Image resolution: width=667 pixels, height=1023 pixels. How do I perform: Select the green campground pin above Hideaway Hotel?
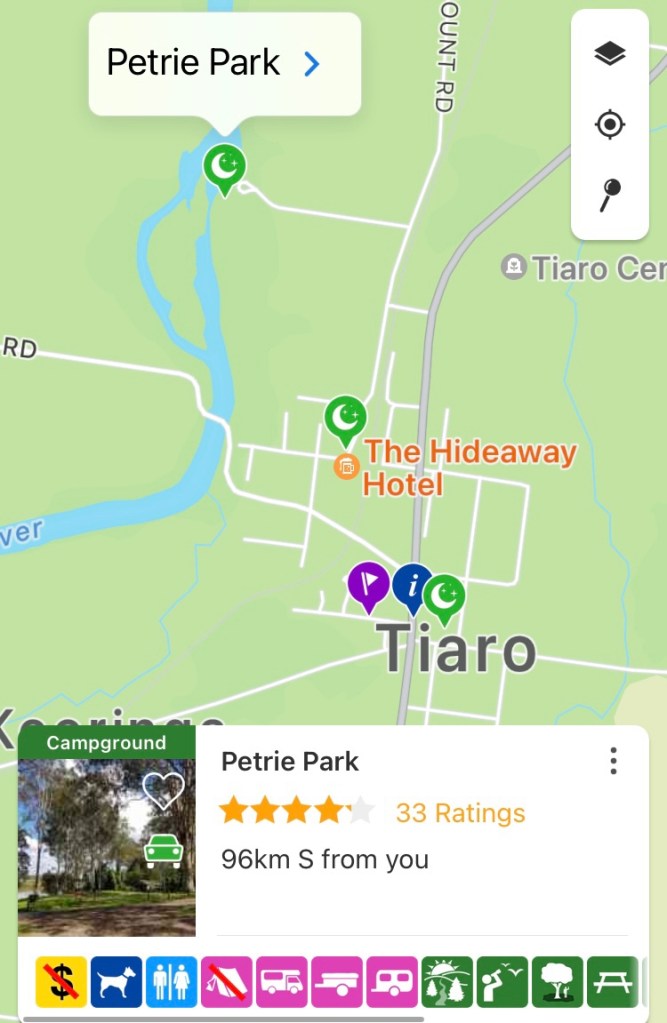[345, 418]
